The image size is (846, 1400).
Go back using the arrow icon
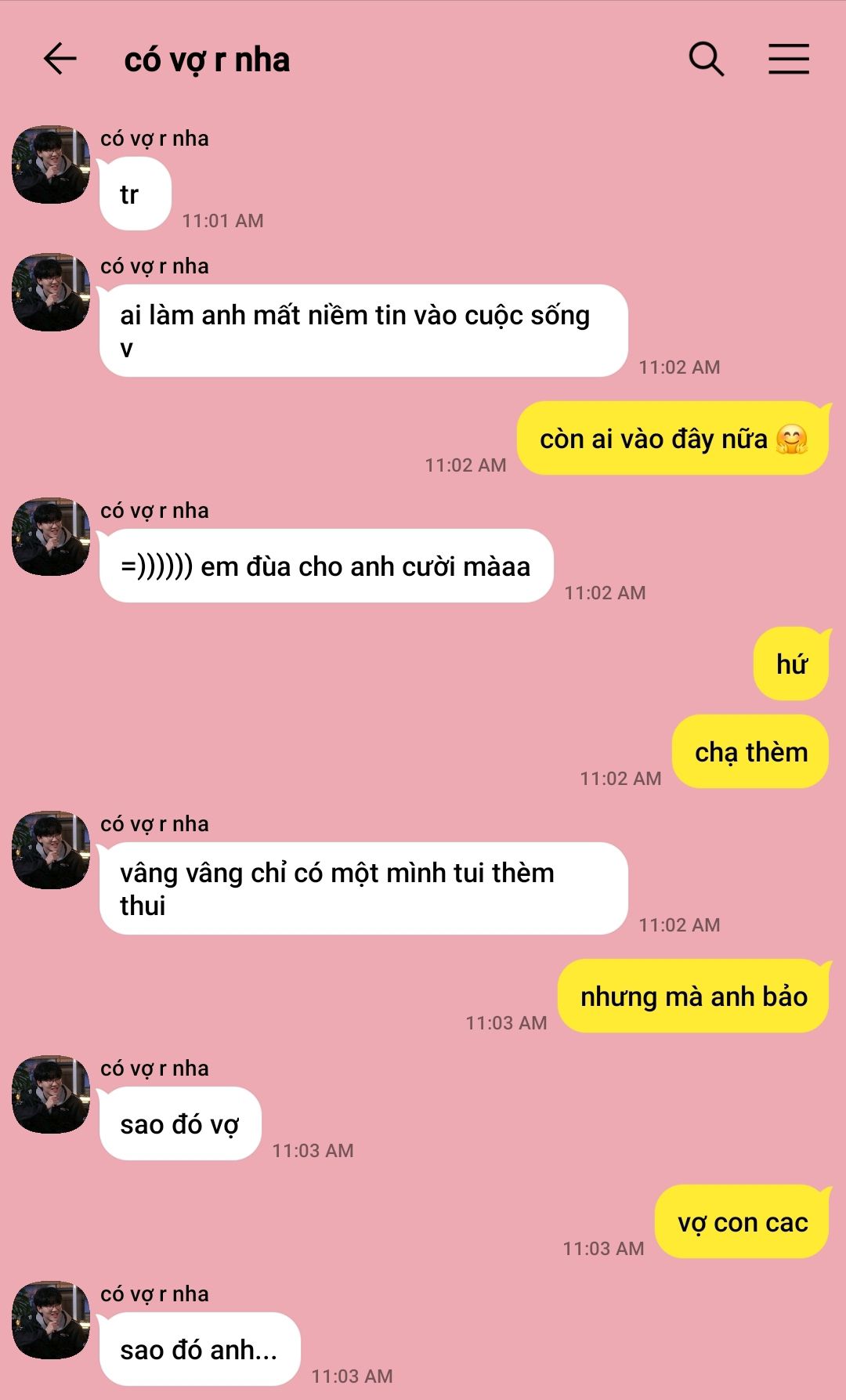tap(60, 60)
